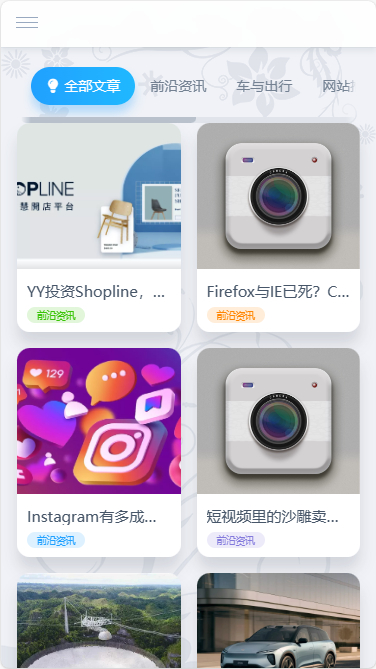
Task: Tap the orange 前沿资讯 tag under Firefox article
Action: point(236,315)
